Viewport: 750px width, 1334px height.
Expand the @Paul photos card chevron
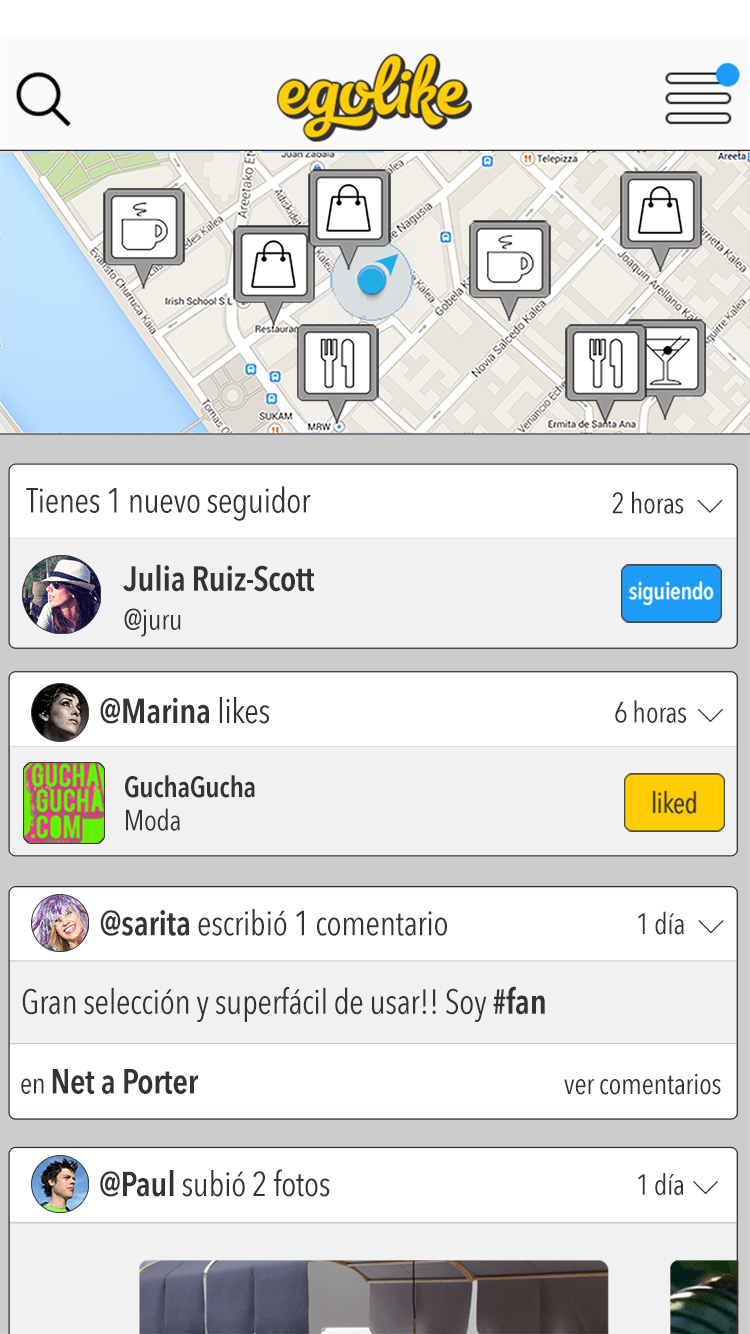pyautogui.click(x=706, y=1187)
